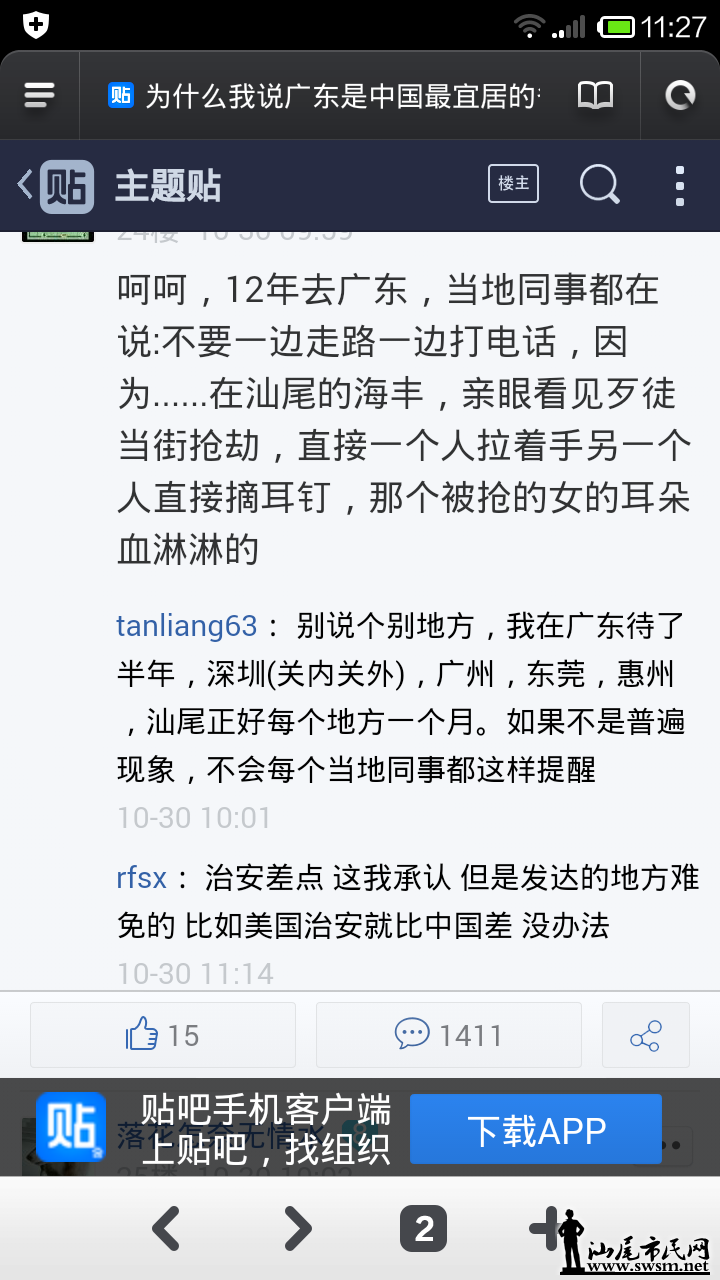
Task: Open the three-dot overflow menu
Action: tap(680, 186)
